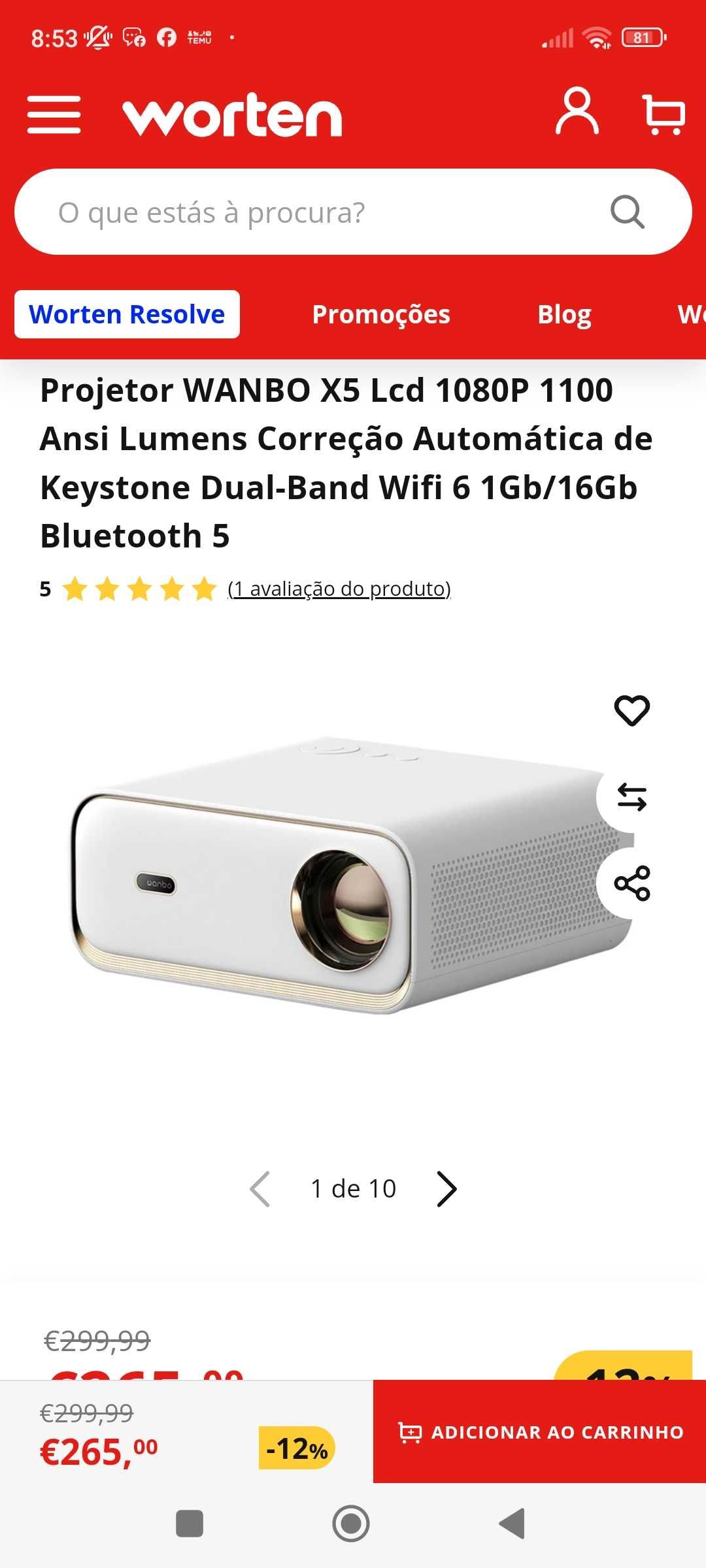Open the '1 avaliação do produto' link
Screen dimensions: 706x1568
coord(339,589)
